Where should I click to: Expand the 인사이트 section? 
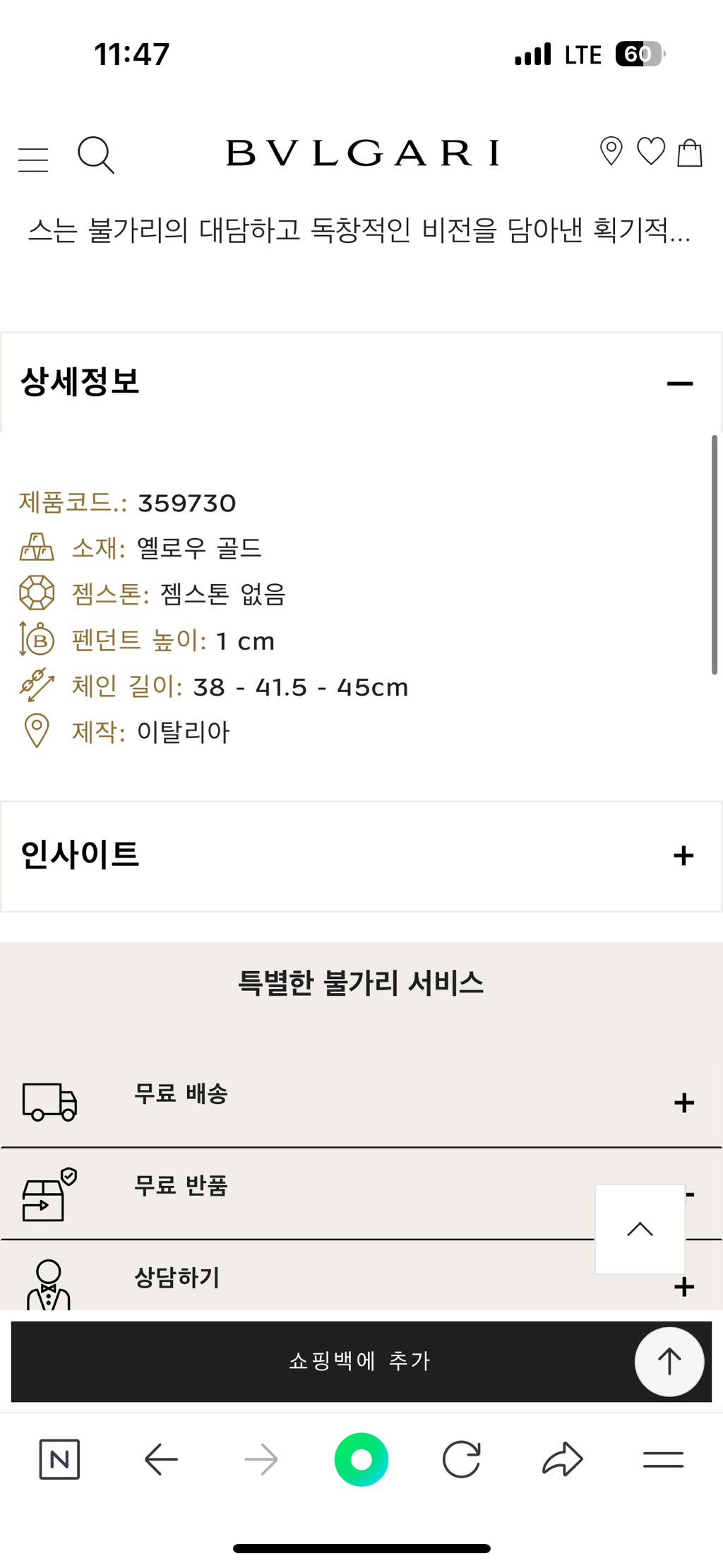[683, 855]
